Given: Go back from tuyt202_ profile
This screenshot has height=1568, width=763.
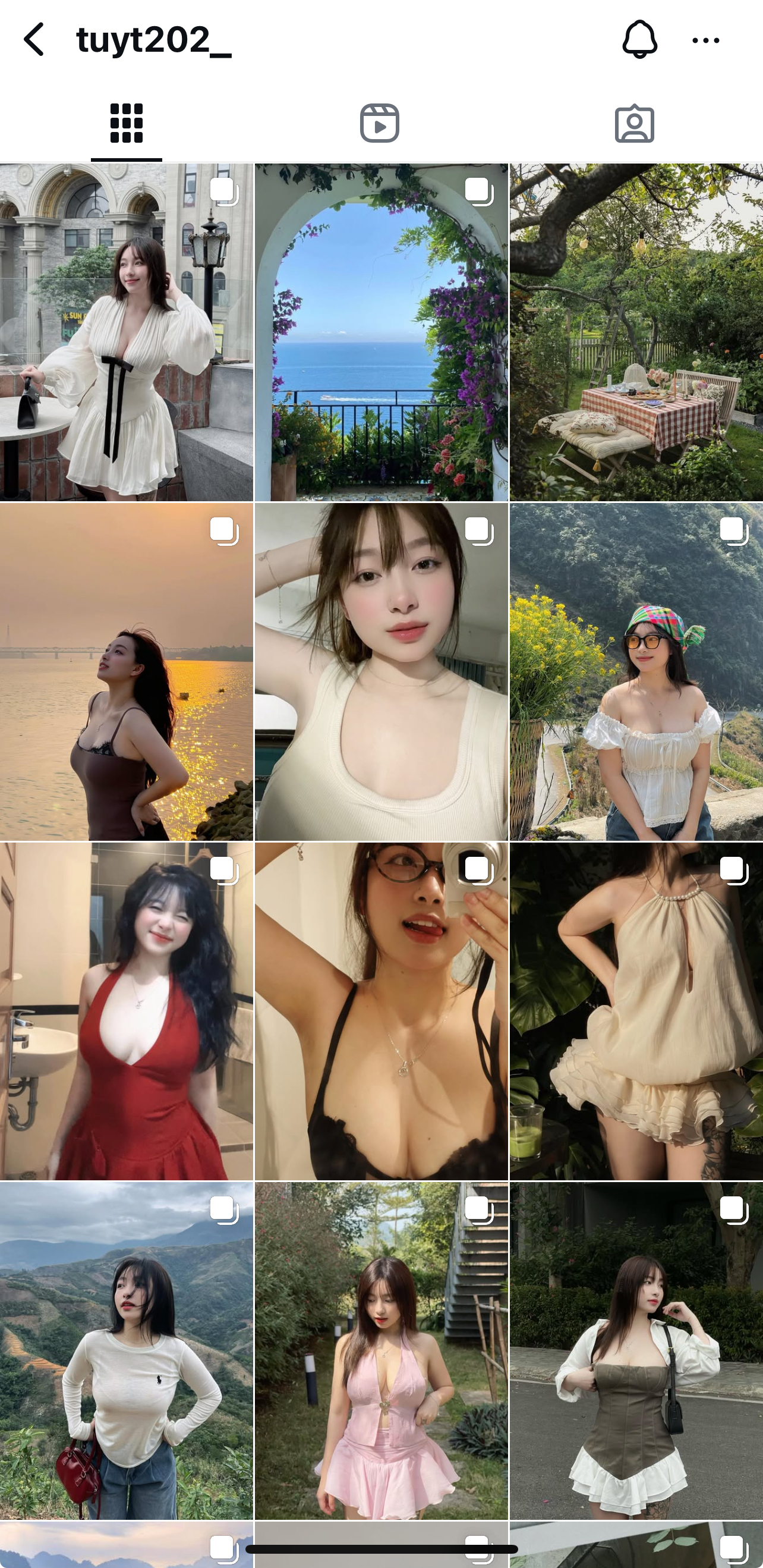Looking at the screenshot, I should 34,40.
